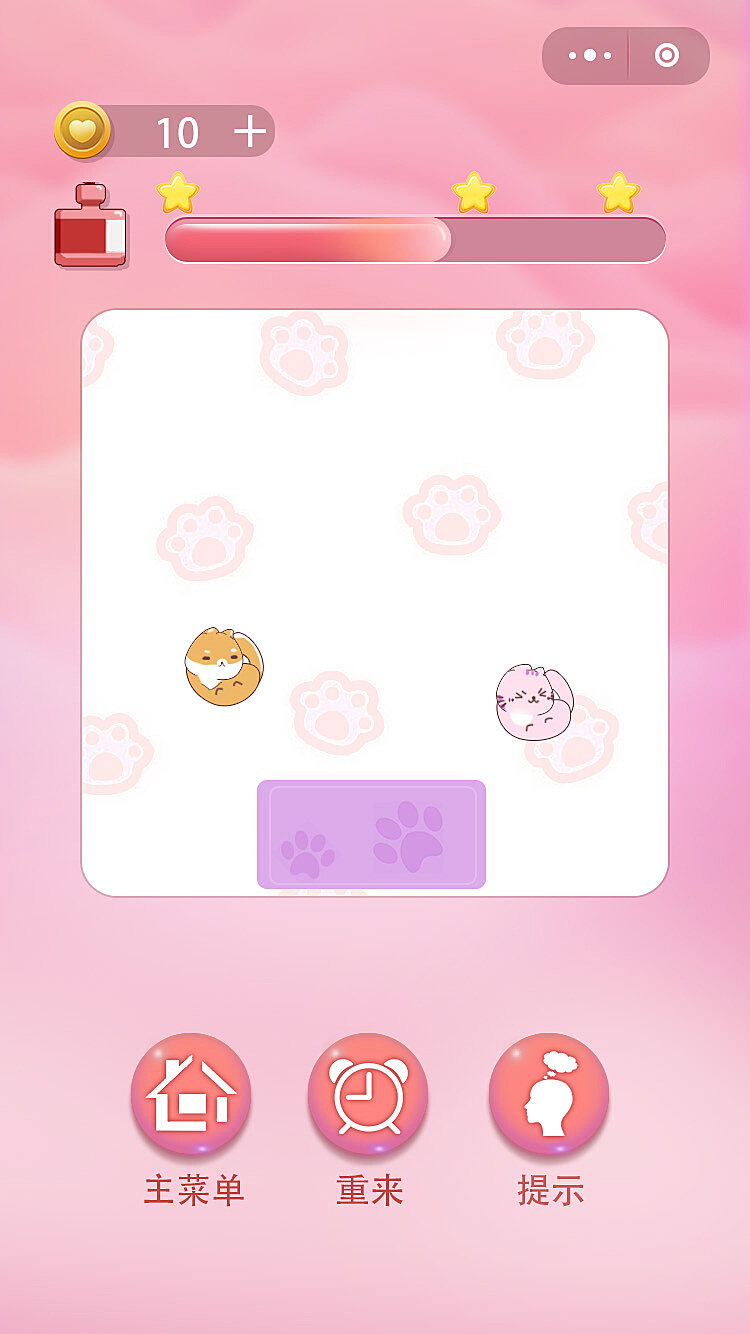This screenshot has width=750, height=1334.
Task: Return to the main menu (主菜单)
Action: point(191,1094)
